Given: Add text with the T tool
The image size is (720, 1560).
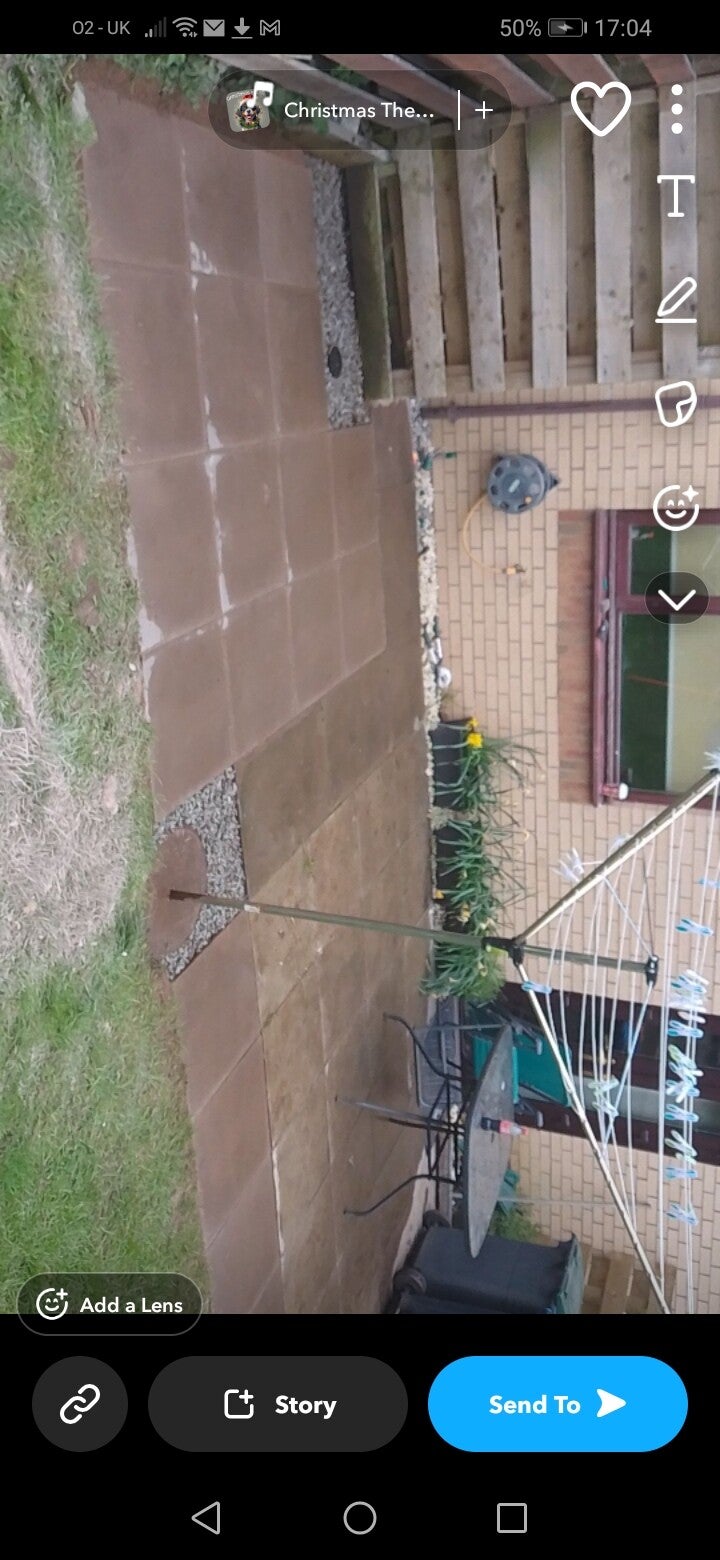Looking at the screenshot, I should click(676, 196).
